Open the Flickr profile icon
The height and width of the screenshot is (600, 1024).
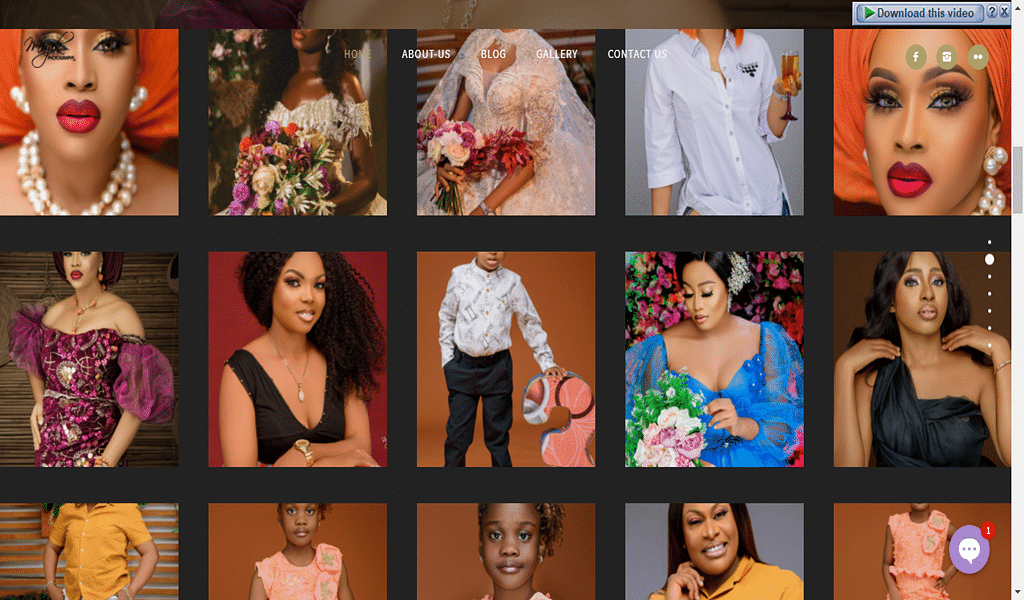click(x=978, y=57)
